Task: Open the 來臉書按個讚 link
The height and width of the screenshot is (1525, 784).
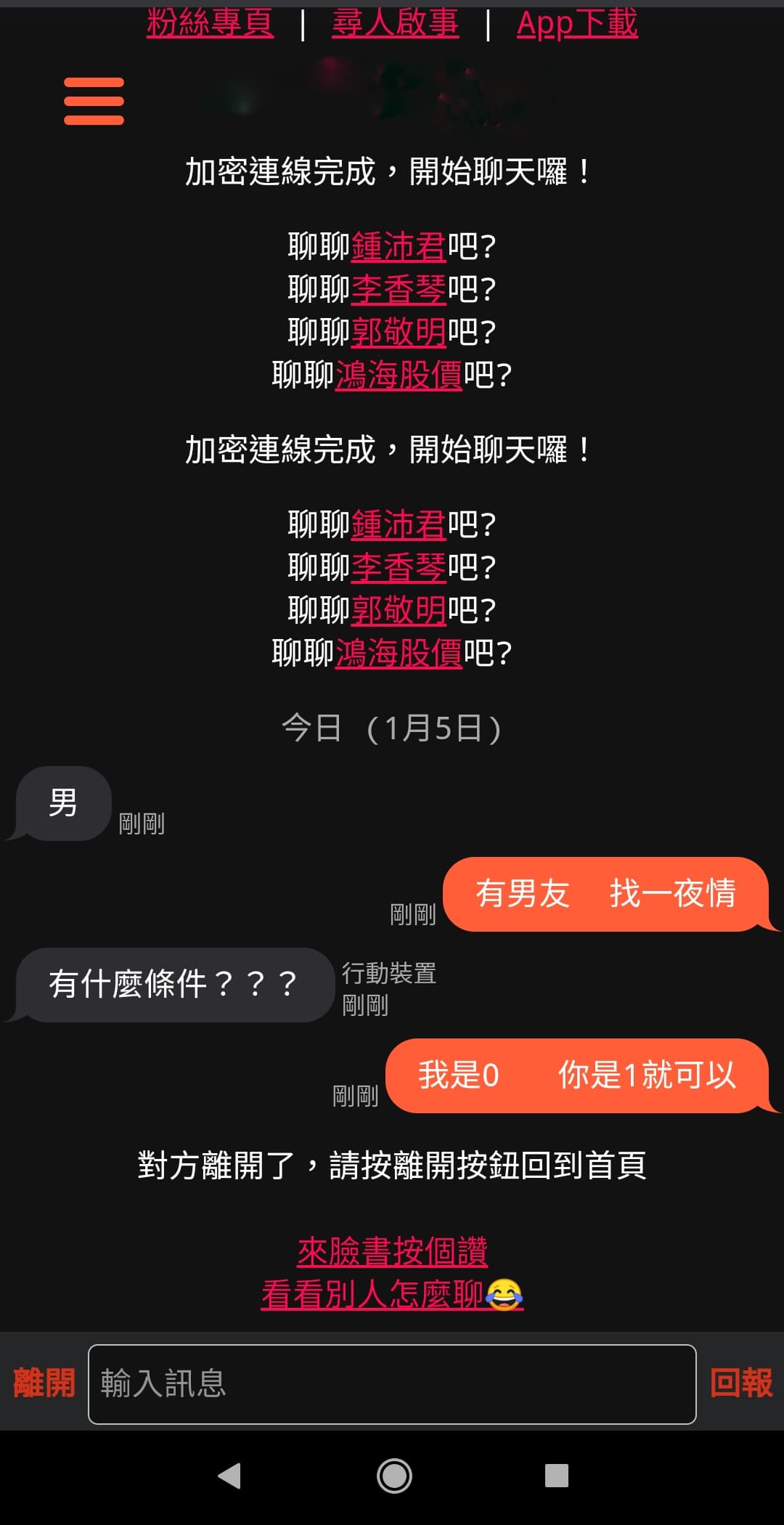Action: [x=392, y=1251]
